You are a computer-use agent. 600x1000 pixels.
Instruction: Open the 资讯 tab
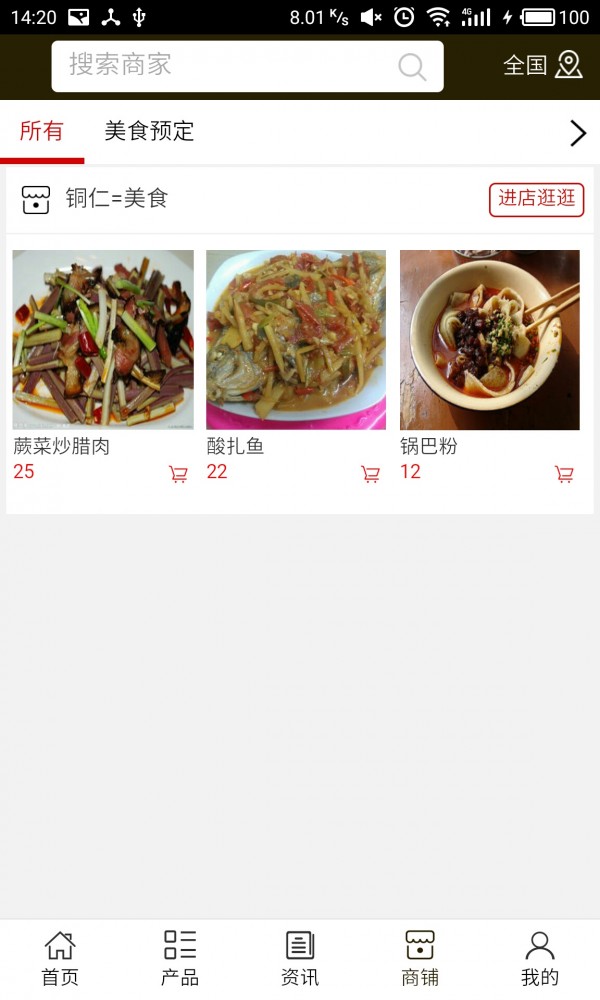300,958
